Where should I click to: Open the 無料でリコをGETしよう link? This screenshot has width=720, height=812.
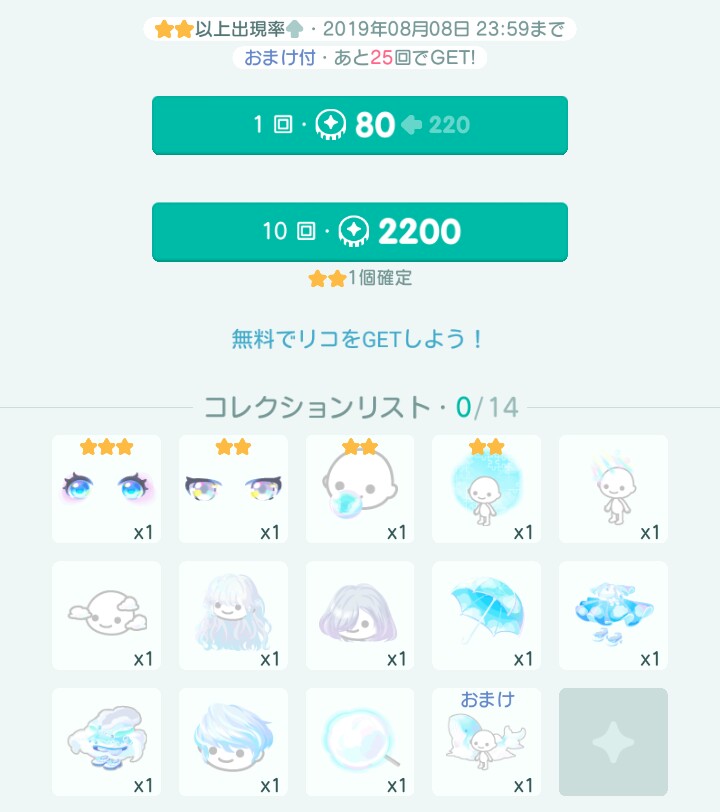pos(359,339)
